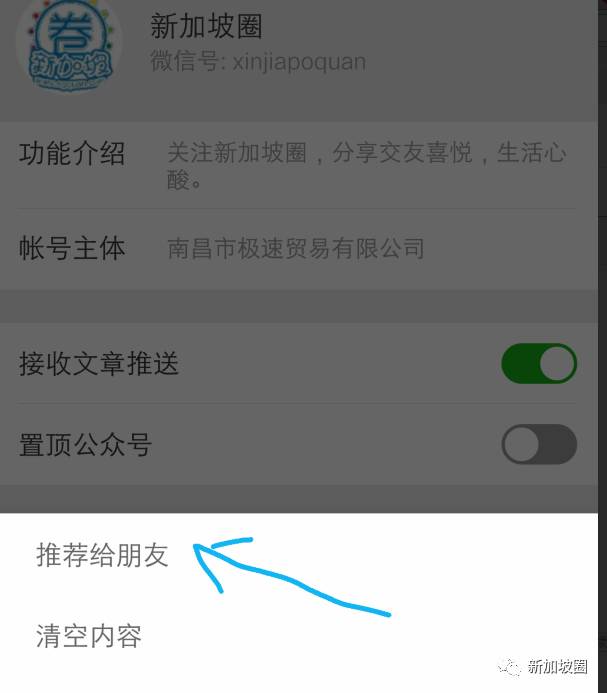The image size is (607, 693).
Task: Choose 清空内容 in the bottom sheet
Action: pyautogui.click(x=89, y=636)
